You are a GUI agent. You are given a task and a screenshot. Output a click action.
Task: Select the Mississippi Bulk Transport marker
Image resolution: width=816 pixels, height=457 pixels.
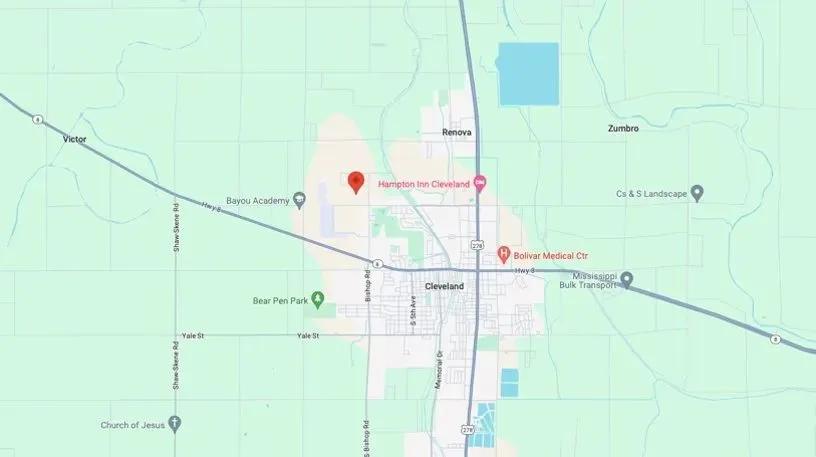626,280
